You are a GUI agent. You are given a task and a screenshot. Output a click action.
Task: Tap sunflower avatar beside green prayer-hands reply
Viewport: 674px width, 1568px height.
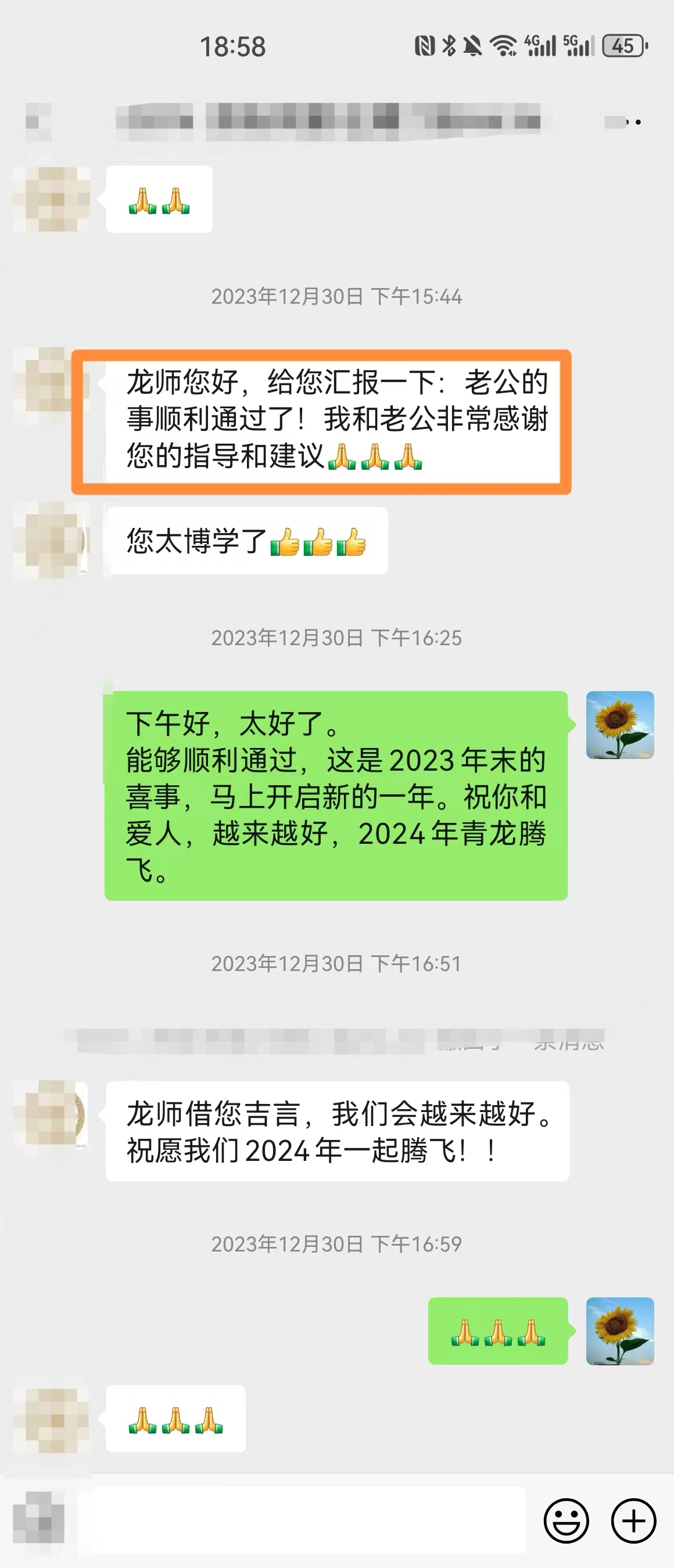point(619,1330)
